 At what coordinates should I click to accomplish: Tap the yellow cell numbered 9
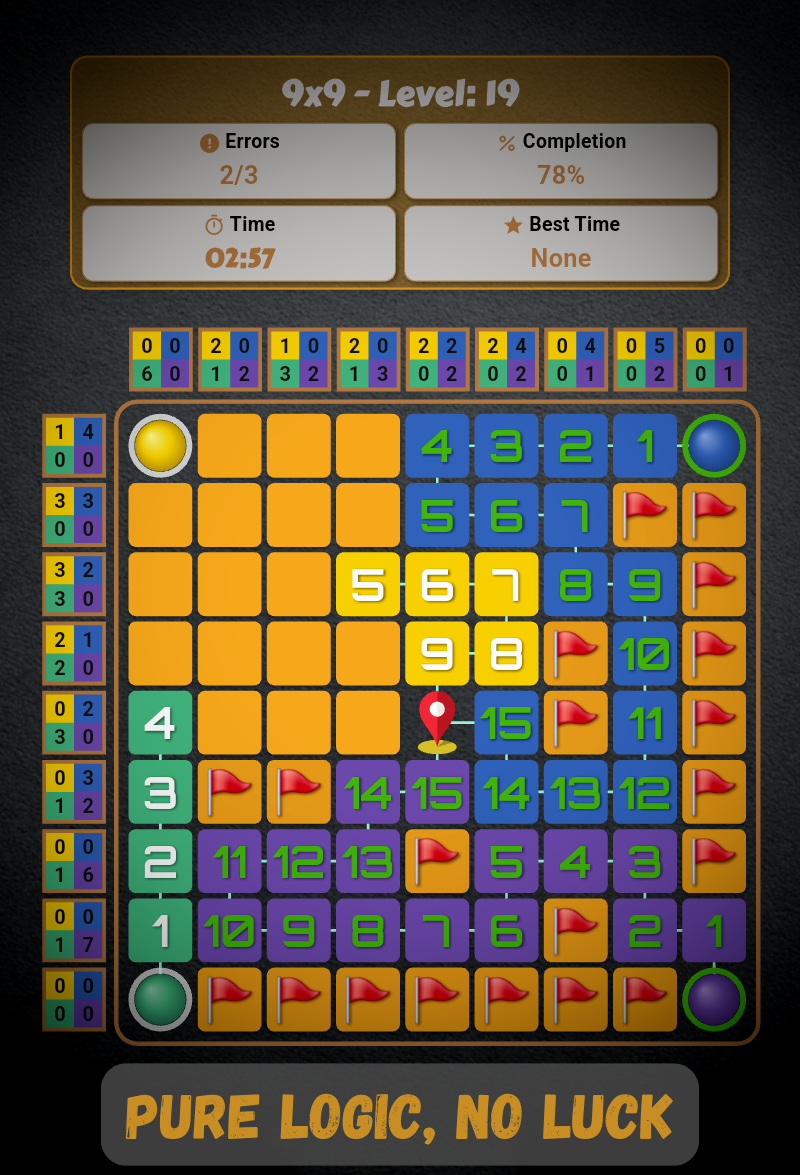(437, 653)
